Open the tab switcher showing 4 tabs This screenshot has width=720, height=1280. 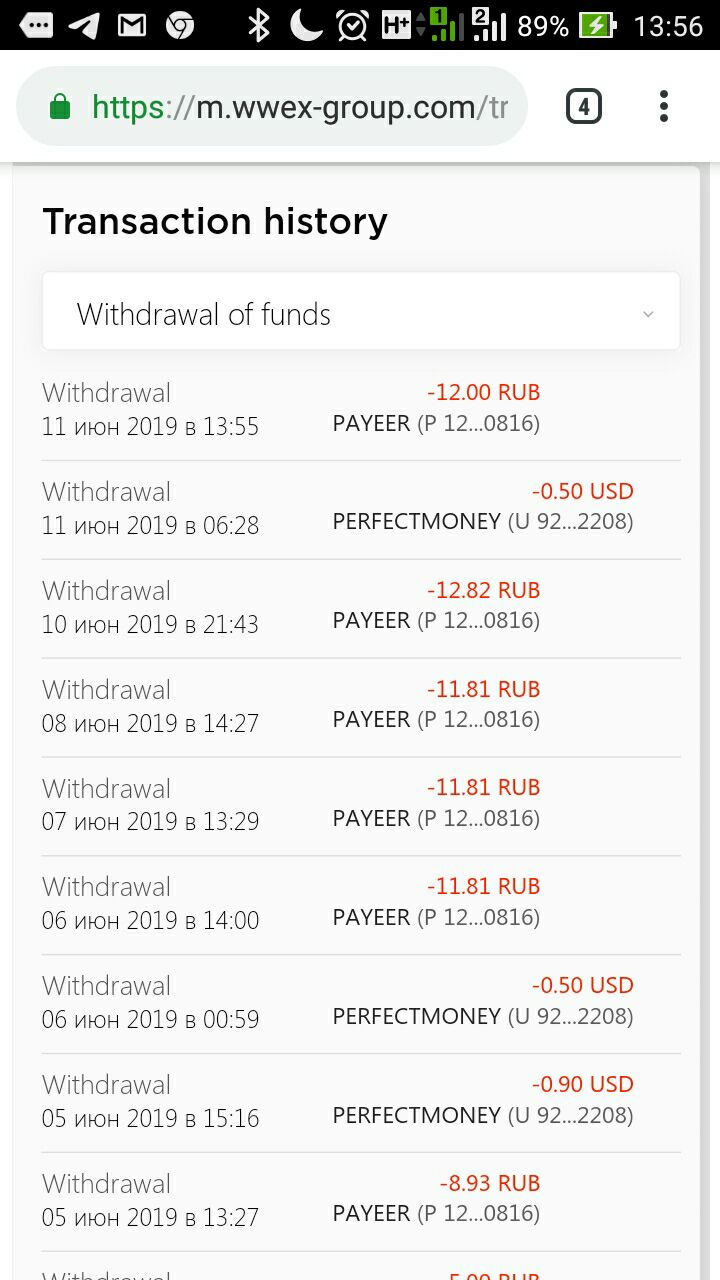tap(584, 106)
